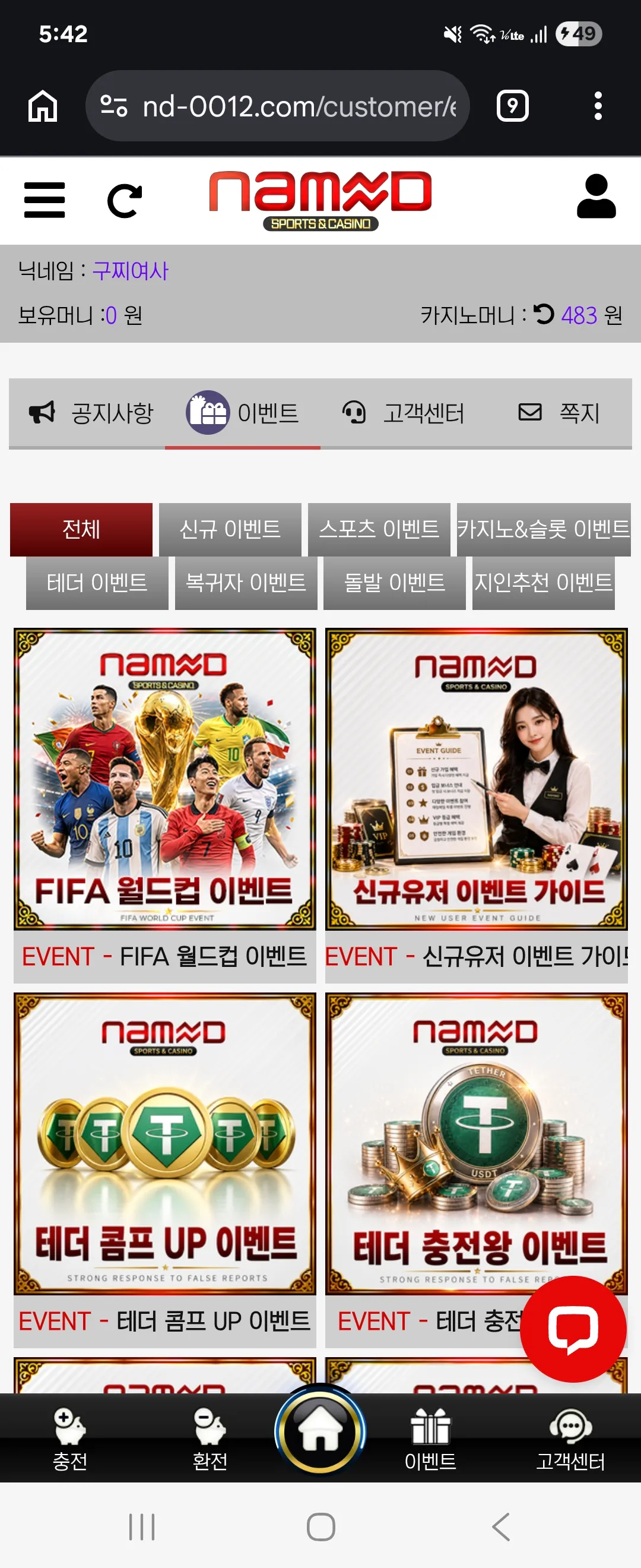Go to 충전 in bottom bar
Viewport: 641px width, 1568px height.
[70, 1439]
